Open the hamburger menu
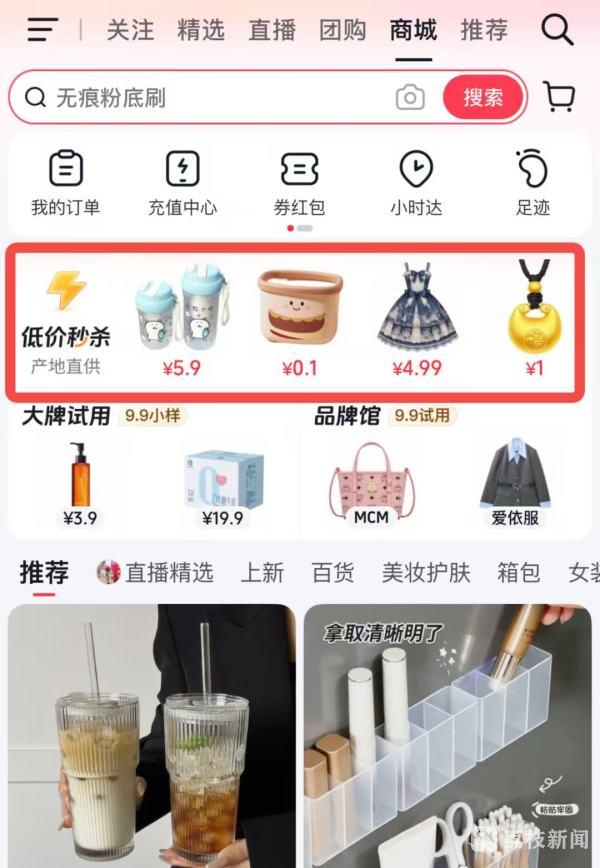600x868 pixels. tap(42, 30)
